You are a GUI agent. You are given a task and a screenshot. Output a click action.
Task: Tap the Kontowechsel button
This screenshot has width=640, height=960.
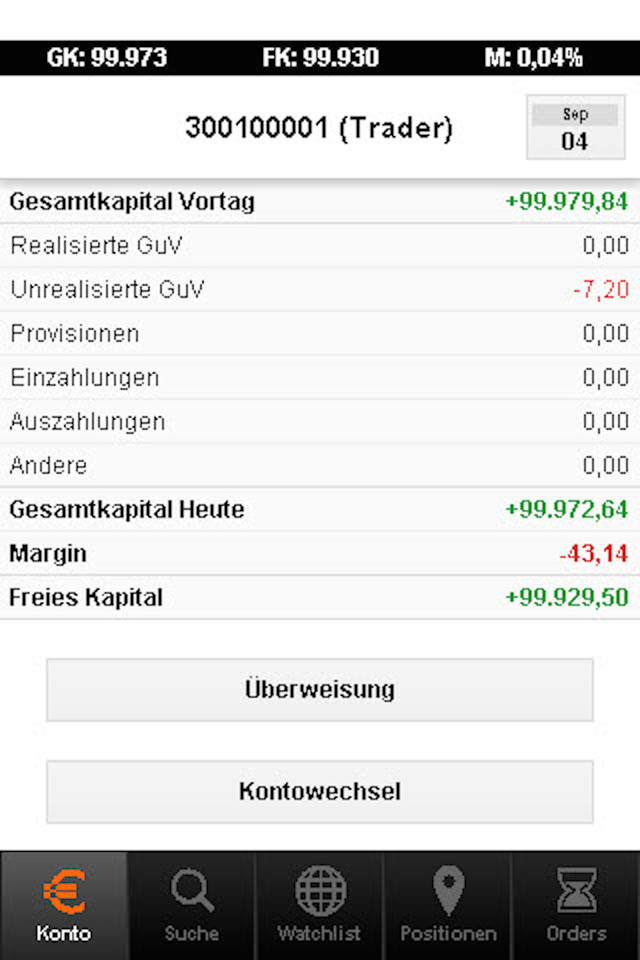(320, 792)
